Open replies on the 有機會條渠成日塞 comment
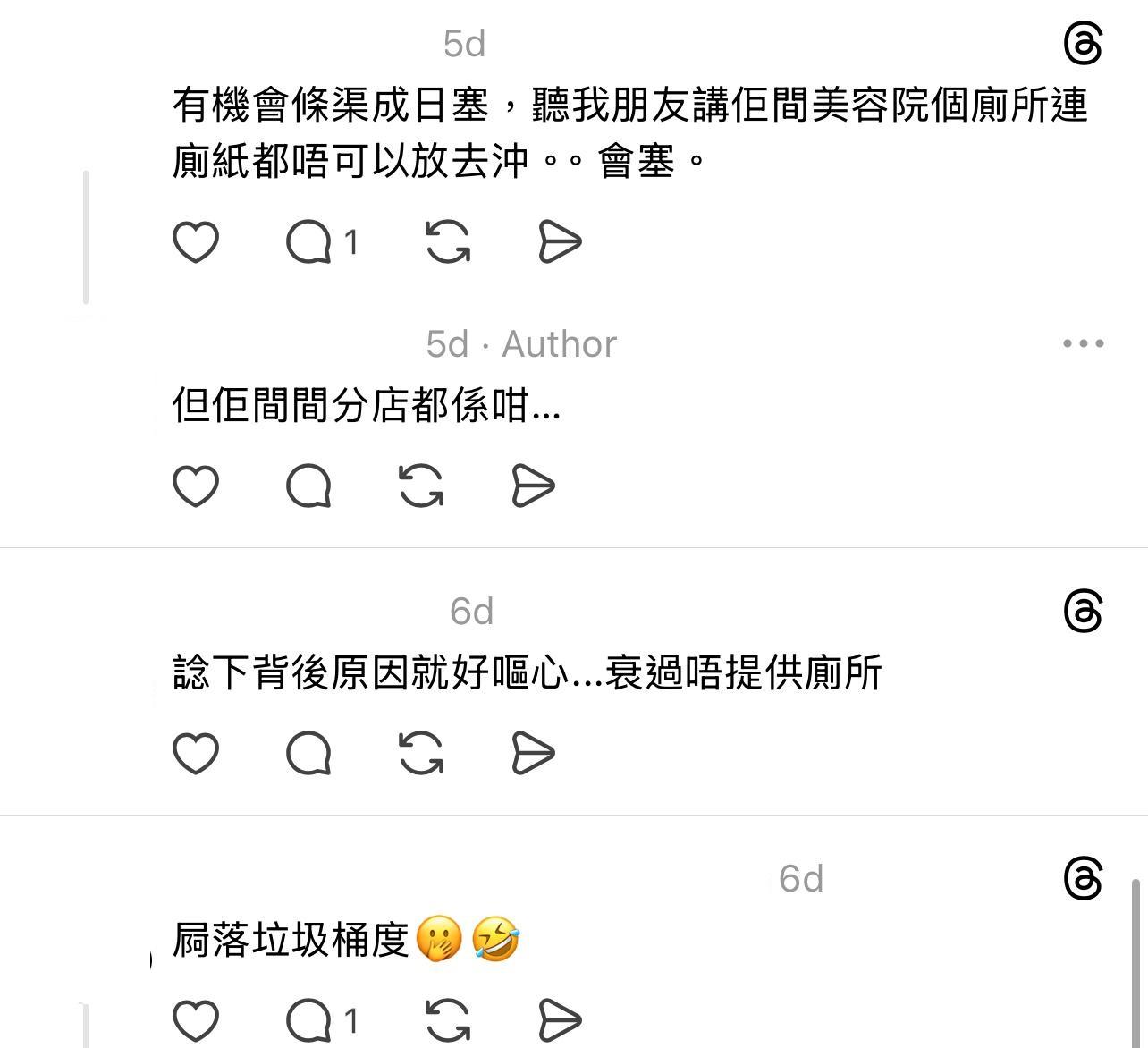 point(309,242)
